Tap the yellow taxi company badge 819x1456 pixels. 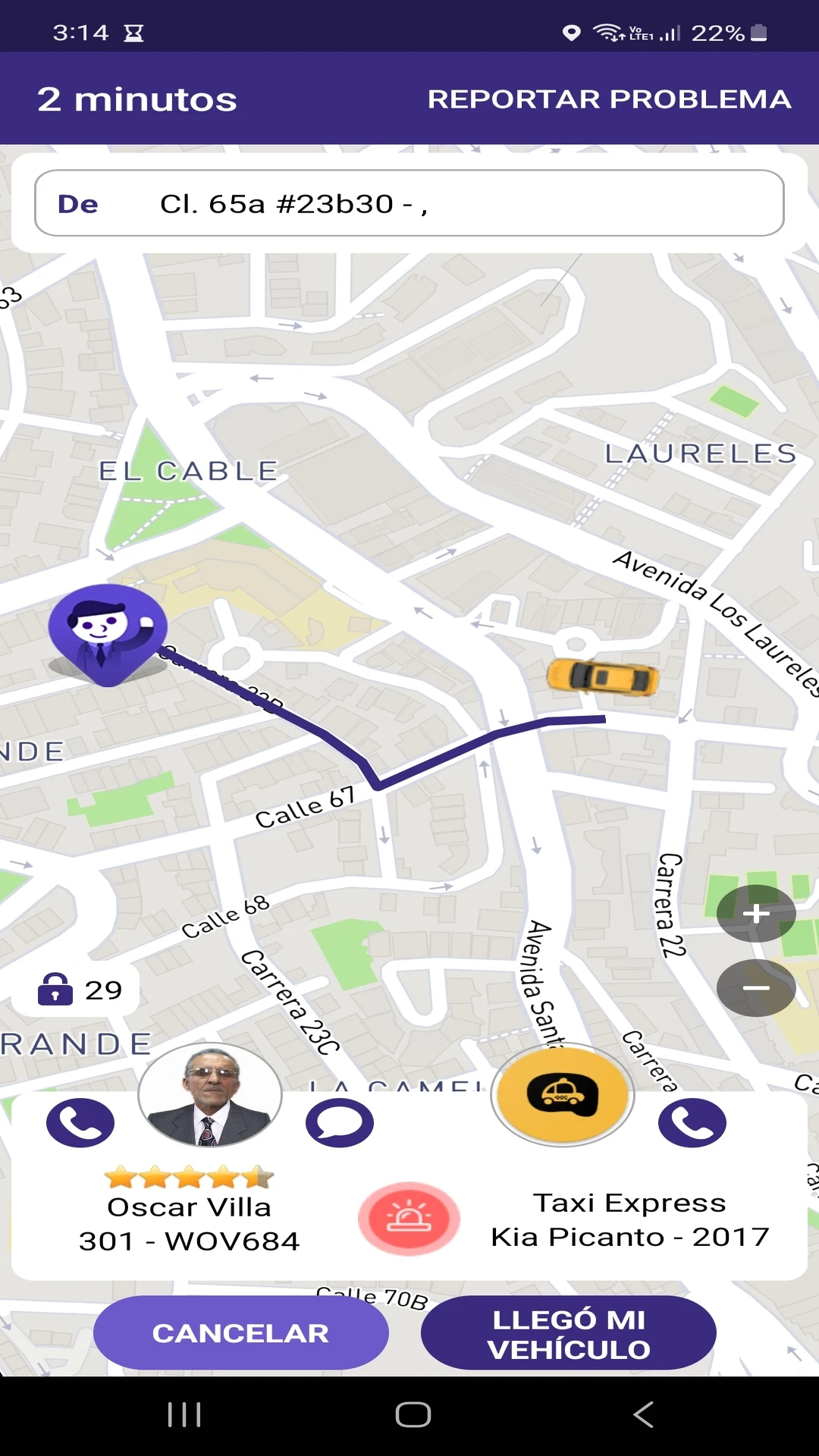tap(563, 1095)
